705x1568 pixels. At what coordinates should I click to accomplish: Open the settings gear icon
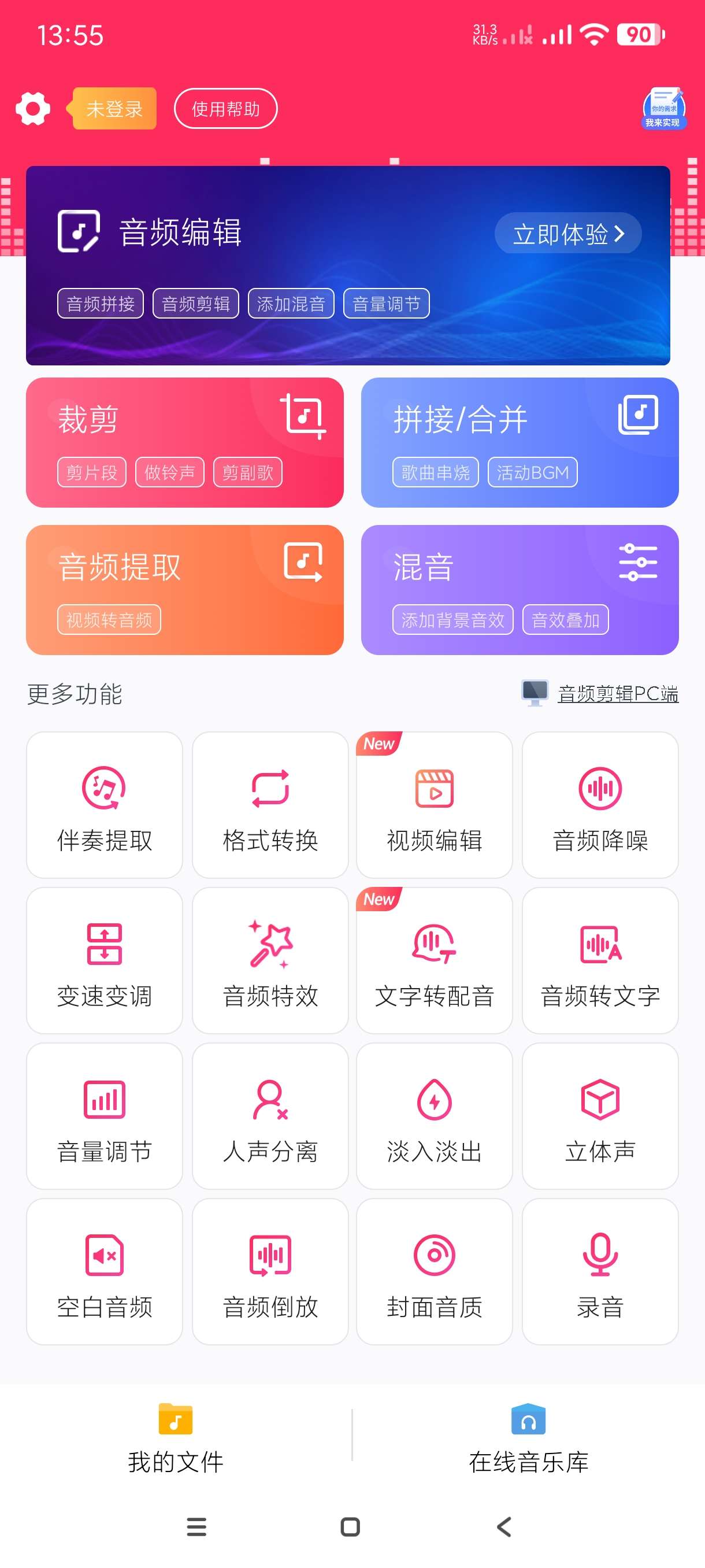[33, 109]
